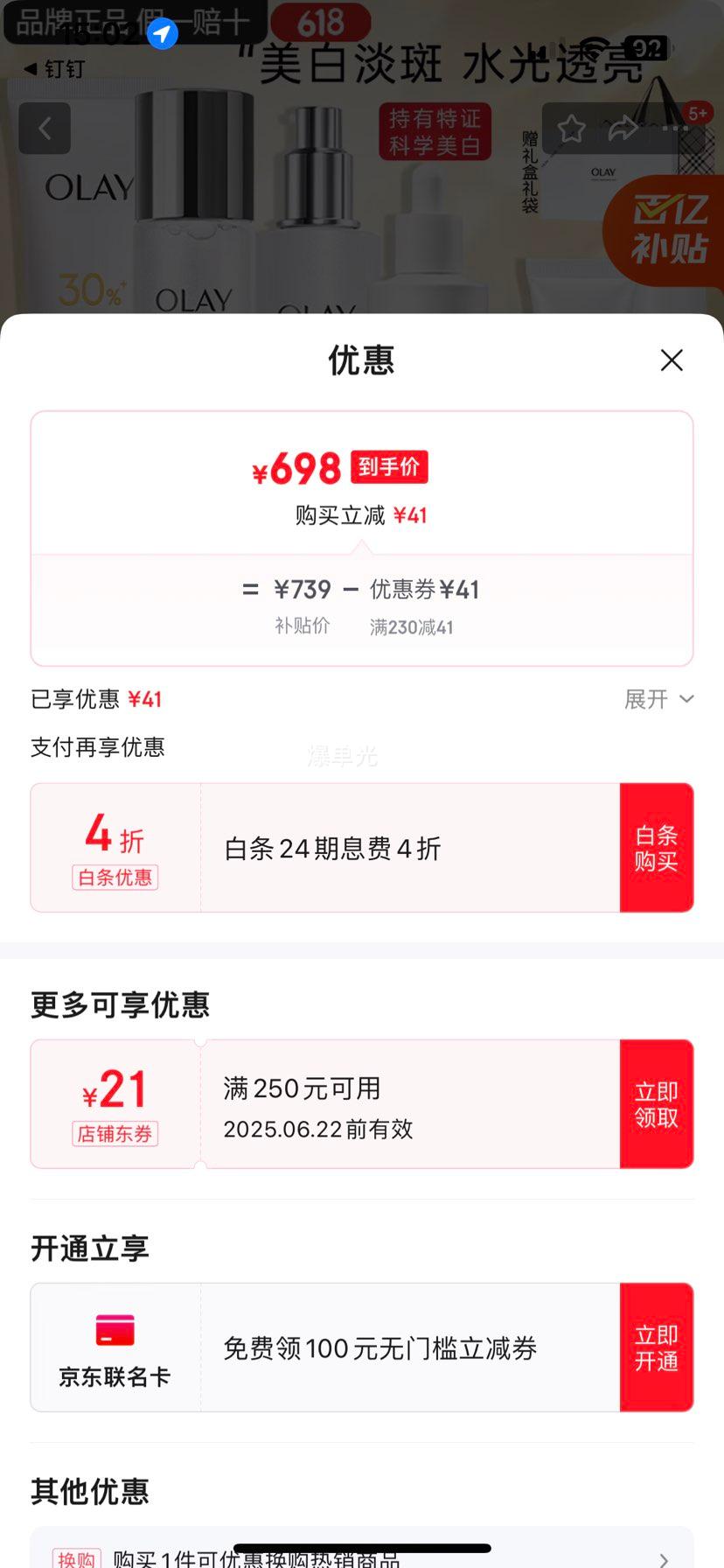Viewport: 724px width, 1568px height.
Task: Expand the 已享优惠 details
Action: 658,699
